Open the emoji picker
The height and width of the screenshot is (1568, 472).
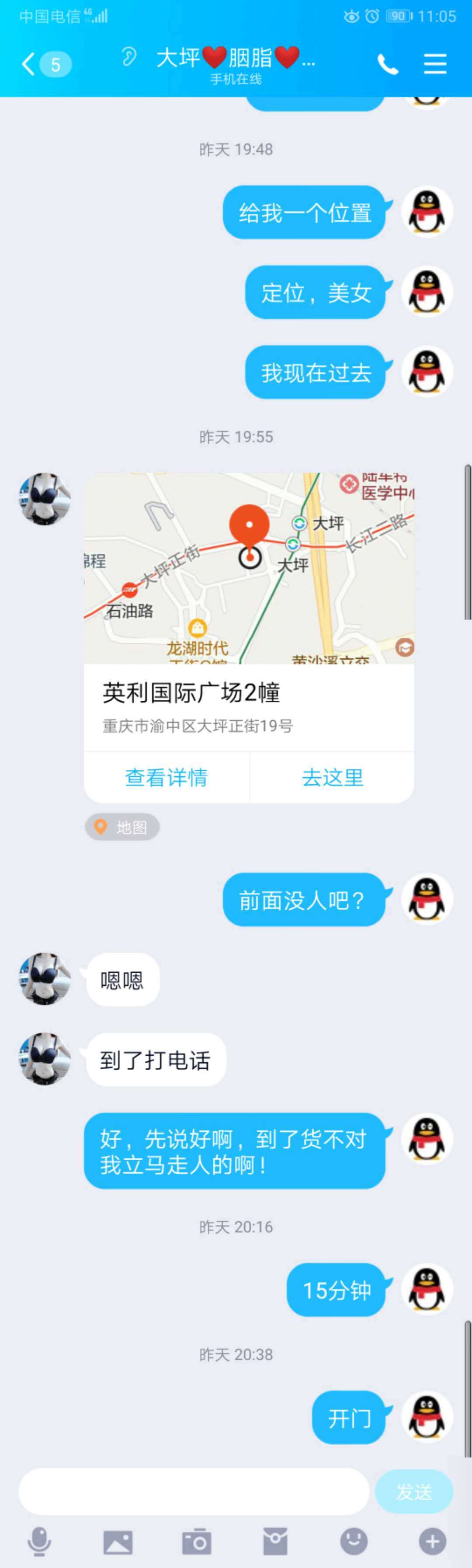[x=354, y=1542]
